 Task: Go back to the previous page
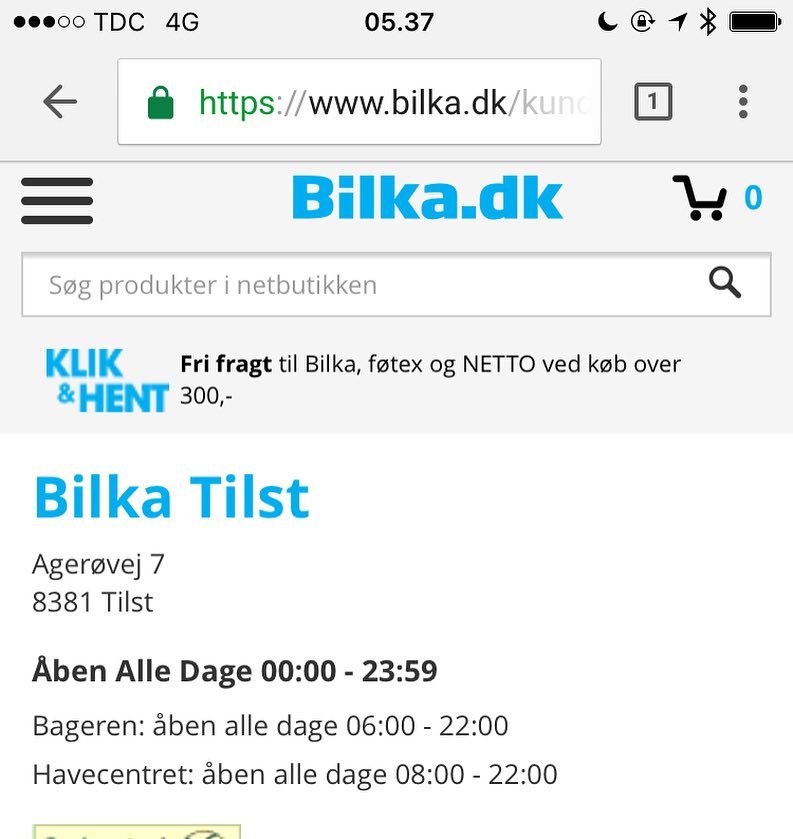pyautogui.click(x=60, y=101)
